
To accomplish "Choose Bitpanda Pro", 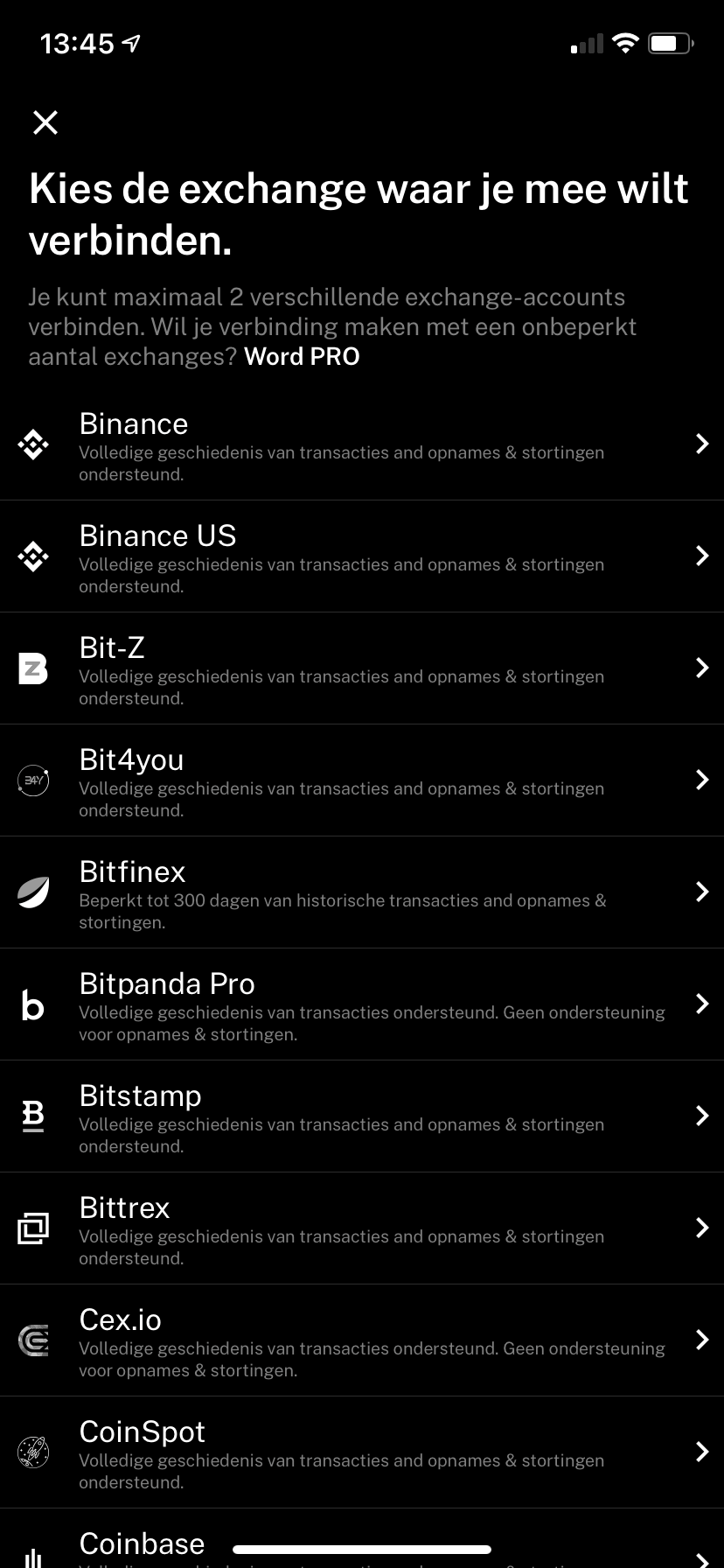I will click(x=362, y=1004).
